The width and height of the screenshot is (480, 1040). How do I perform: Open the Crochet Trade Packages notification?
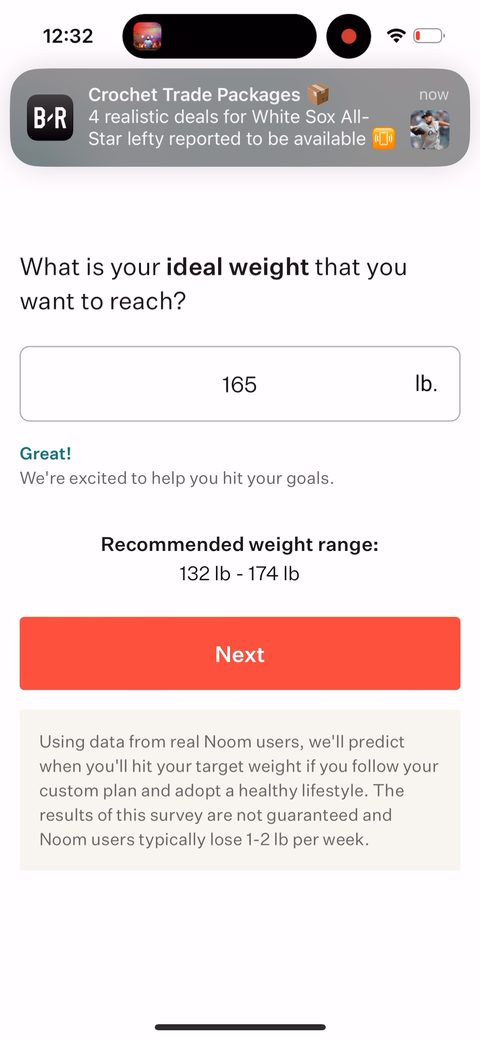tap(239, 117)
